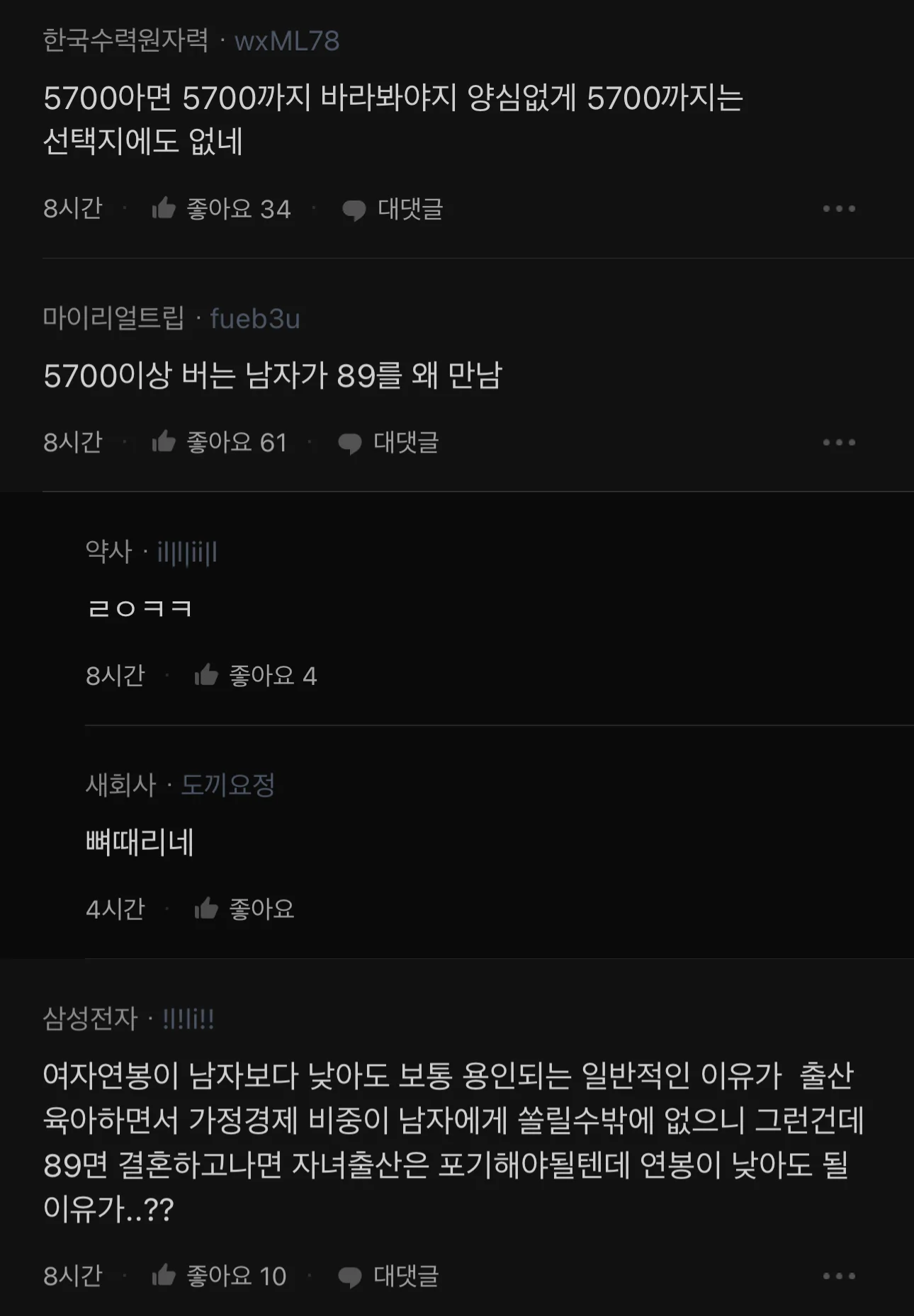Image resolution: width=914 pixels, height=1316 pixels.
Task: Reply to wxML78's comment
Action: point(393,209)
